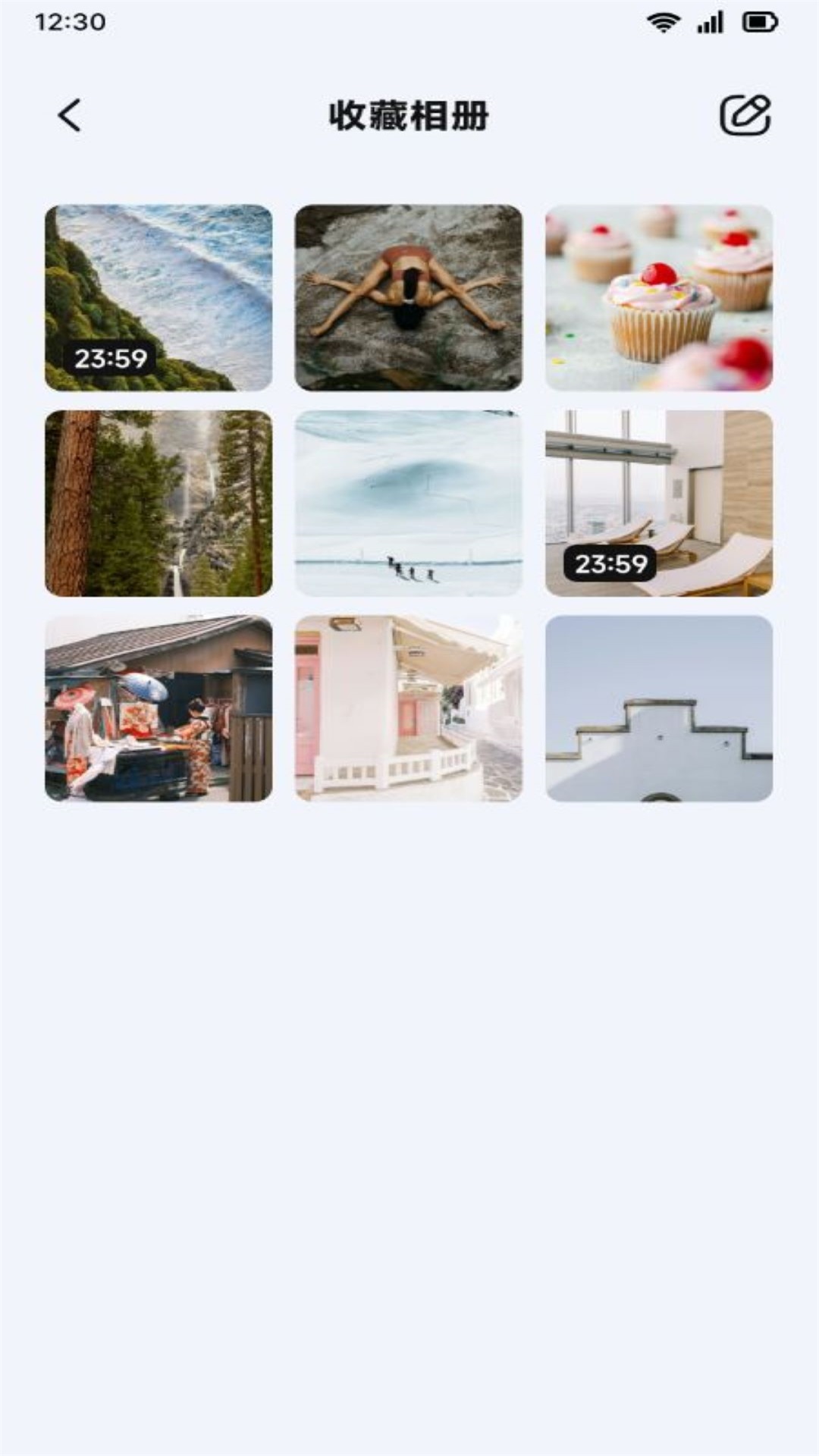The image size is (819, 1456).
Task: View the snowy landscape hikers photo
Action: pos(409,504)
